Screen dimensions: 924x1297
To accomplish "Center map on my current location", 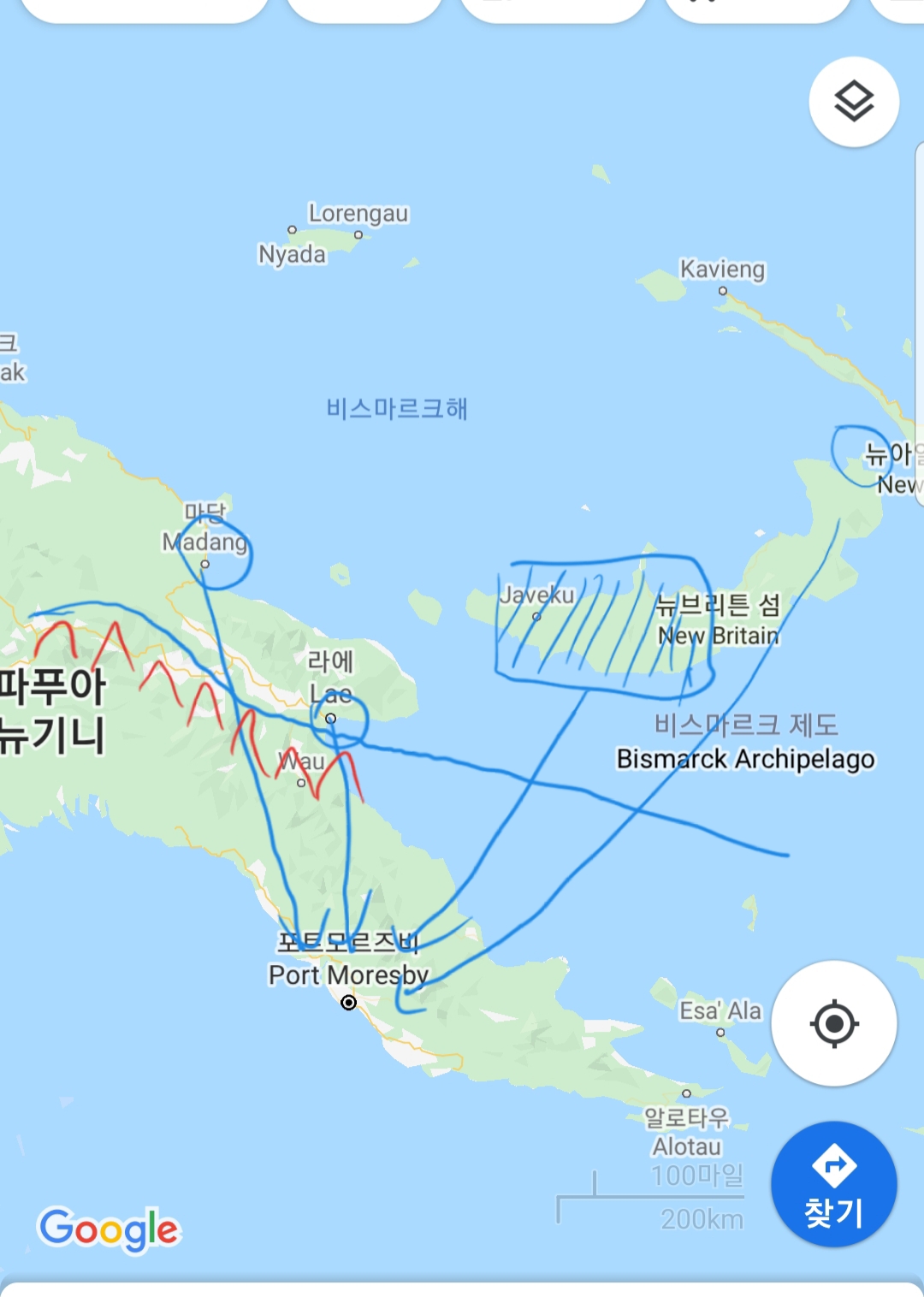I will [x=834, y=1023].
